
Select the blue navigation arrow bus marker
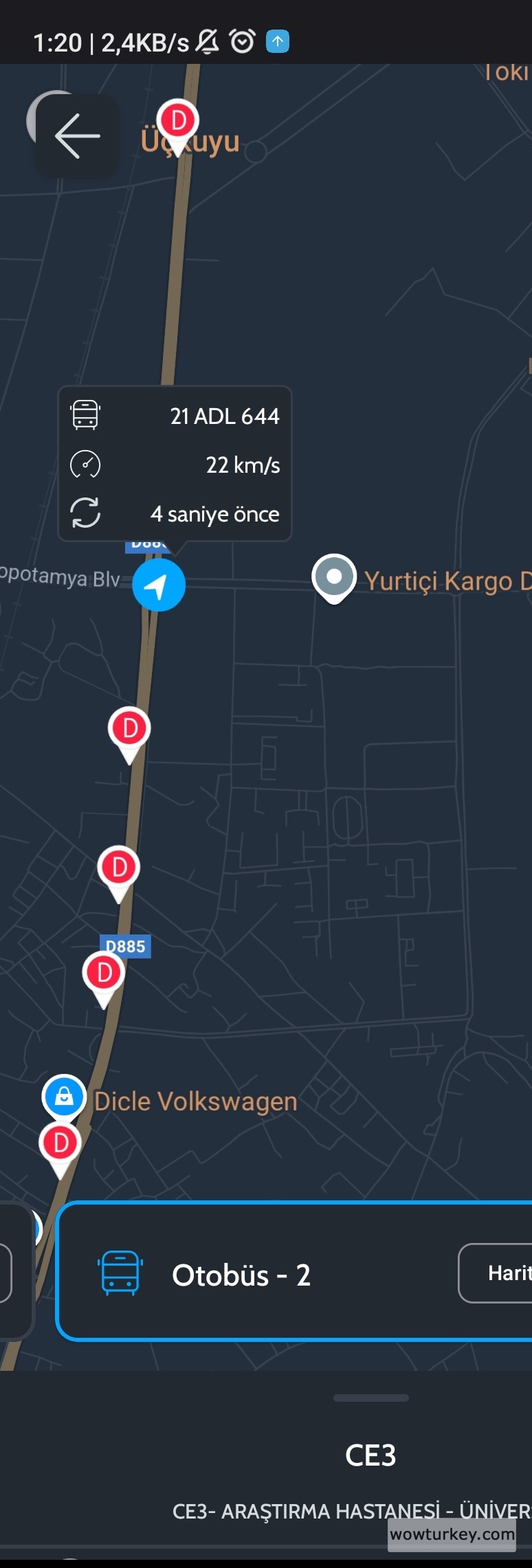pyautogui.click(x=159, y=585)
